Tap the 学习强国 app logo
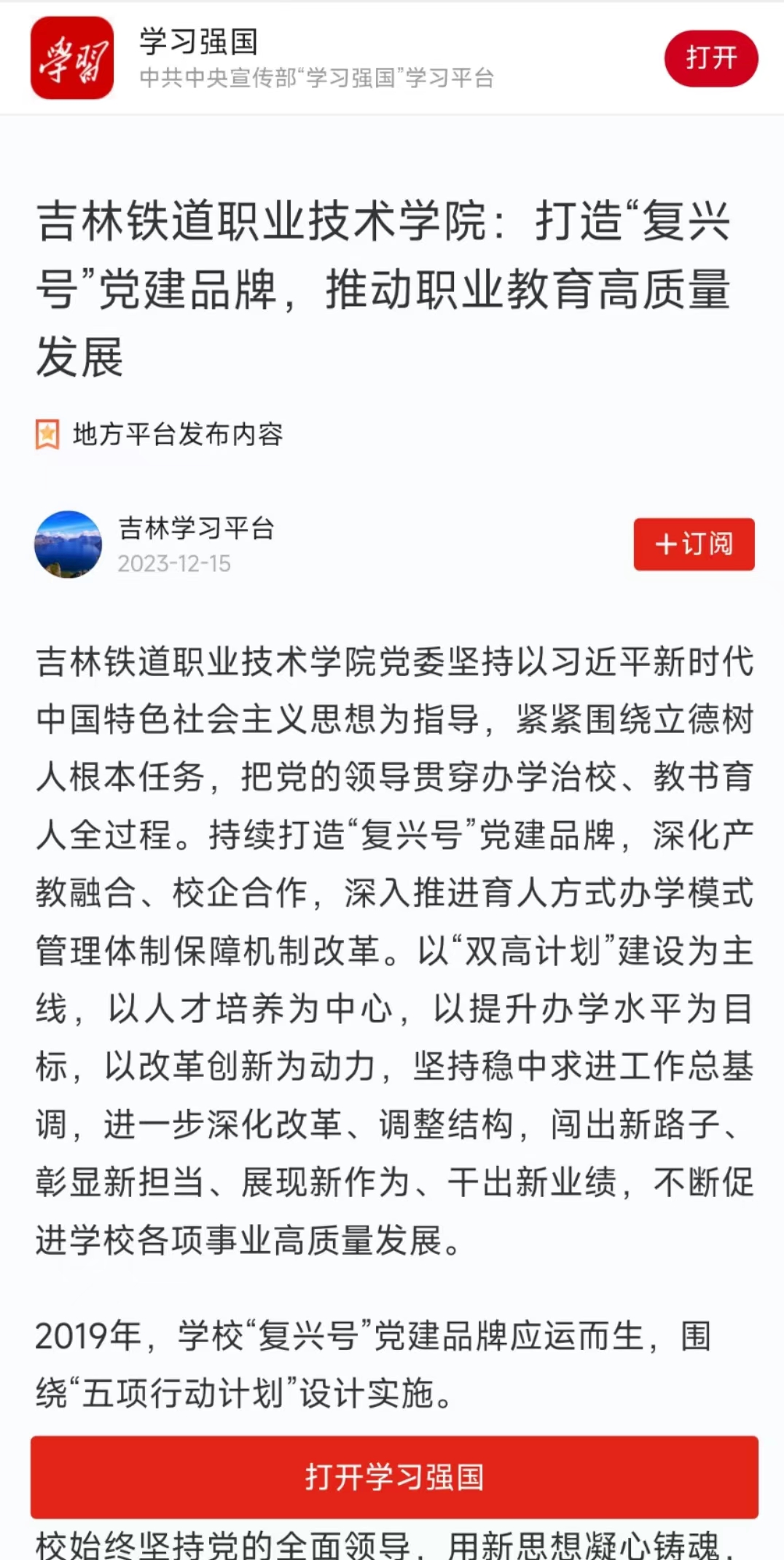Screen dimensions: 784x1560 [72, 58]
